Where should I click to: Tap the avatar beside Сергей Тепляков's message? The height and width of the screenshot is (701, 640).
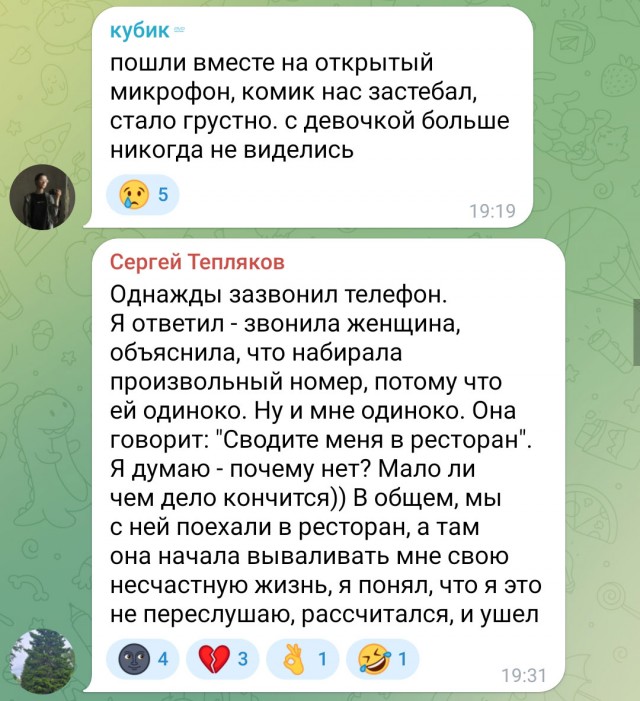pyautogui.click(x=43, y=660)
